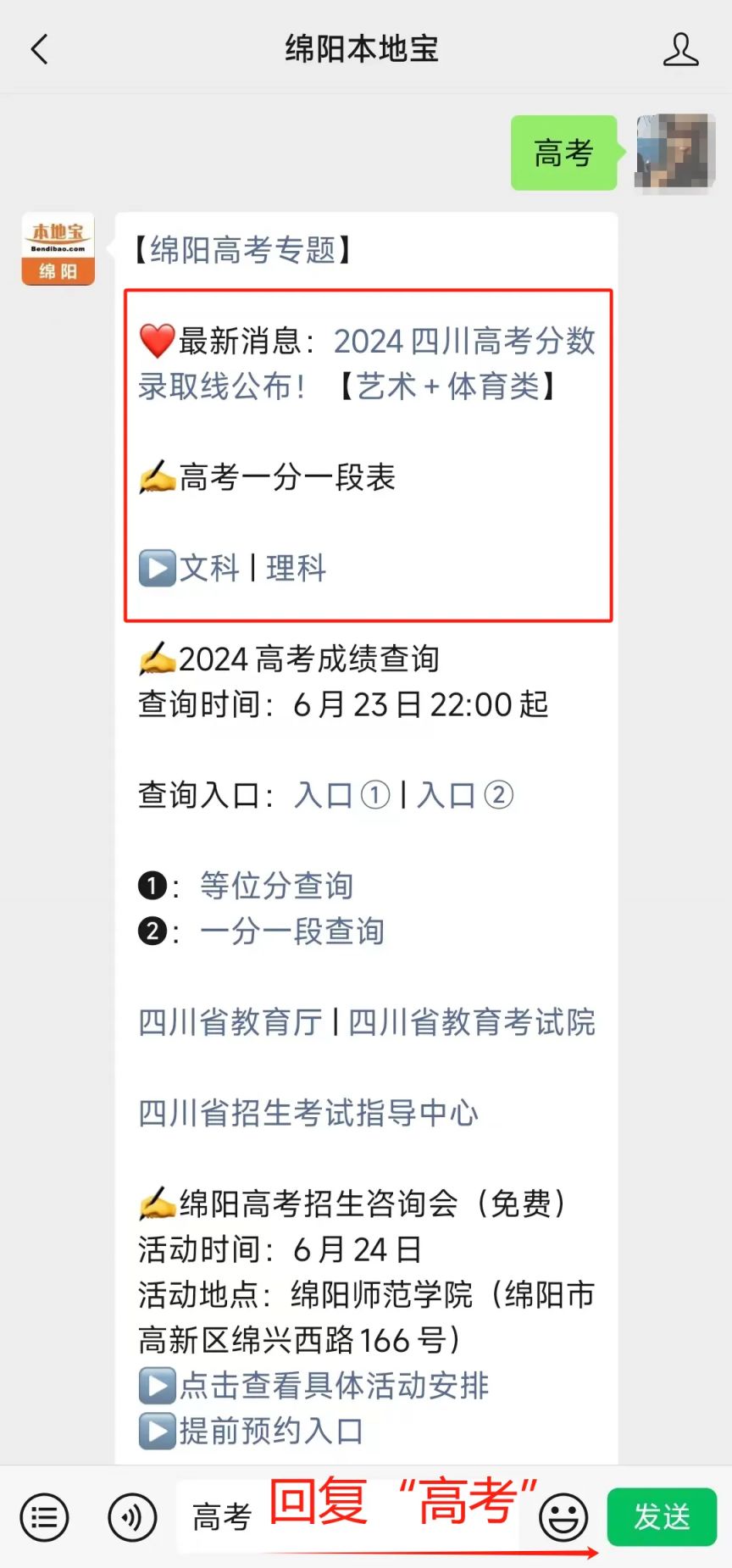Switch to voice input

(x=132, y=1517)
